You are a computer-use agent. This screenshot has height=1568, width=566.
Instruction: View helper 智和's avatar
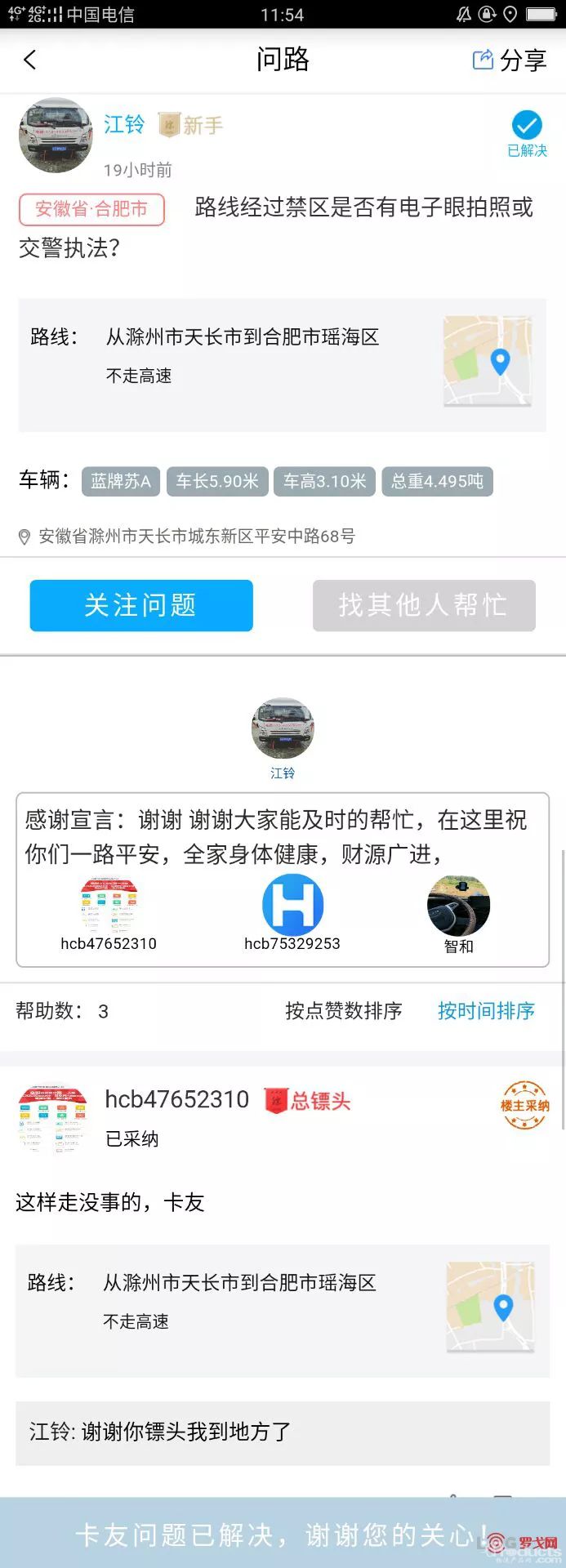click(458, 906)
